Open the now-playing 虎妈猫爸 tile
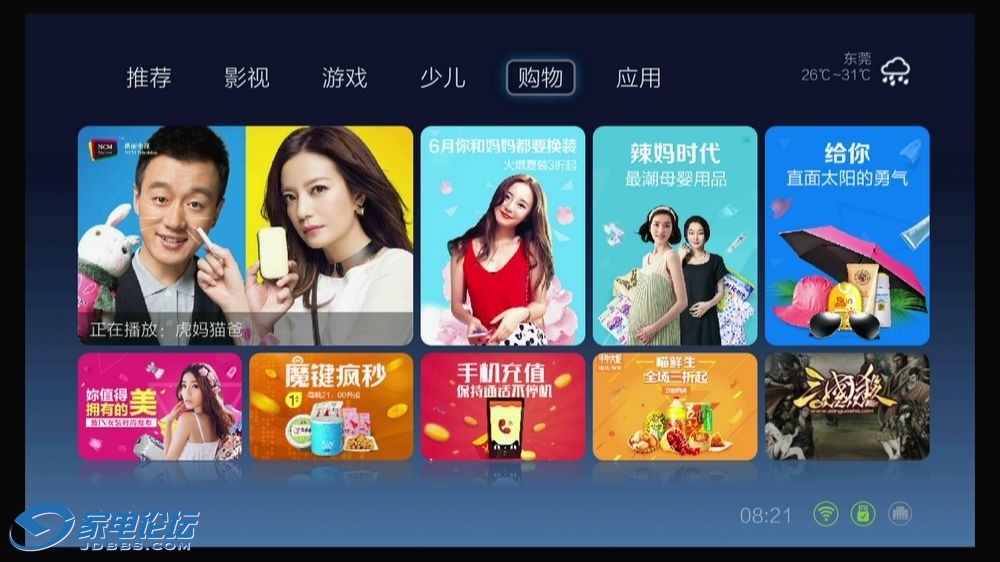1000x562 pixels. (245, 235)
